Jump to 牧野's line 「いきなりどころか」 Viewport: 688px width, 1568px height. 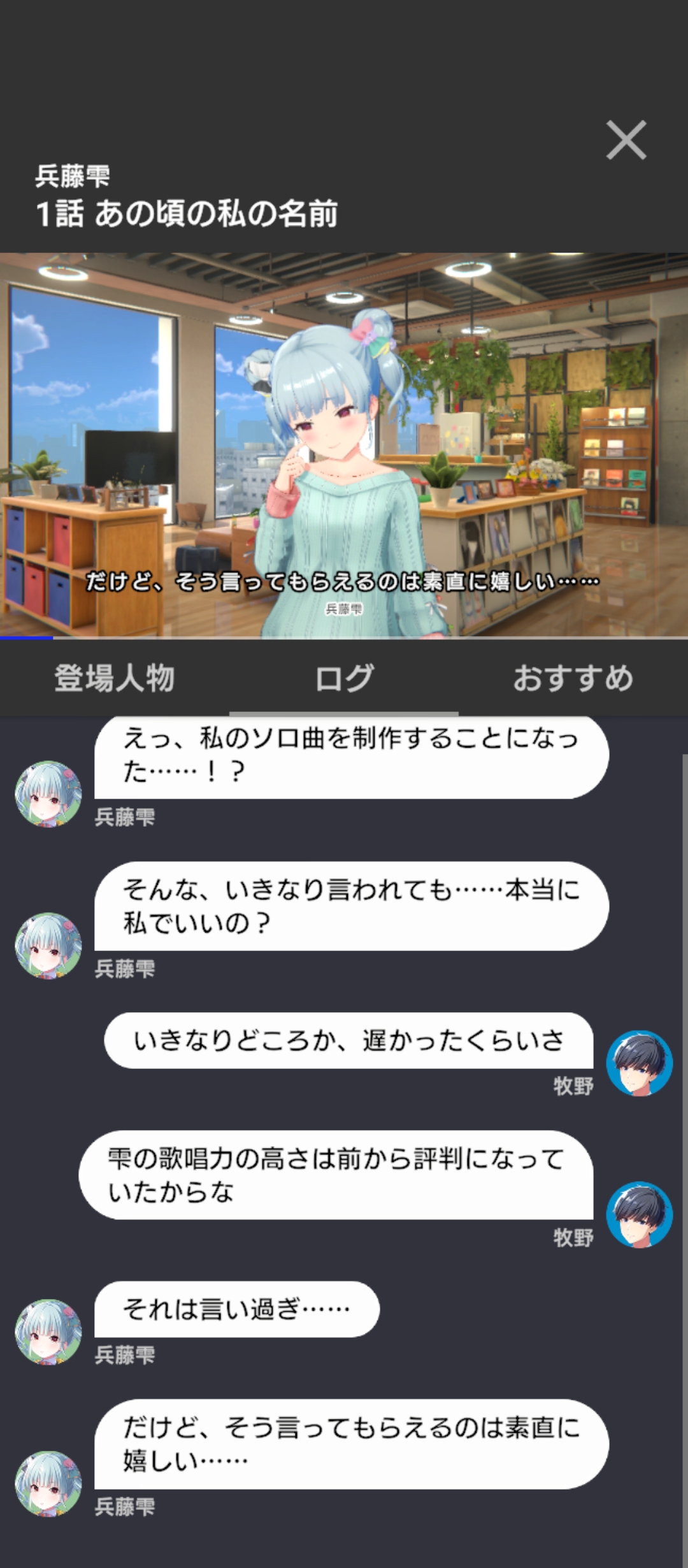(348, 1041)
